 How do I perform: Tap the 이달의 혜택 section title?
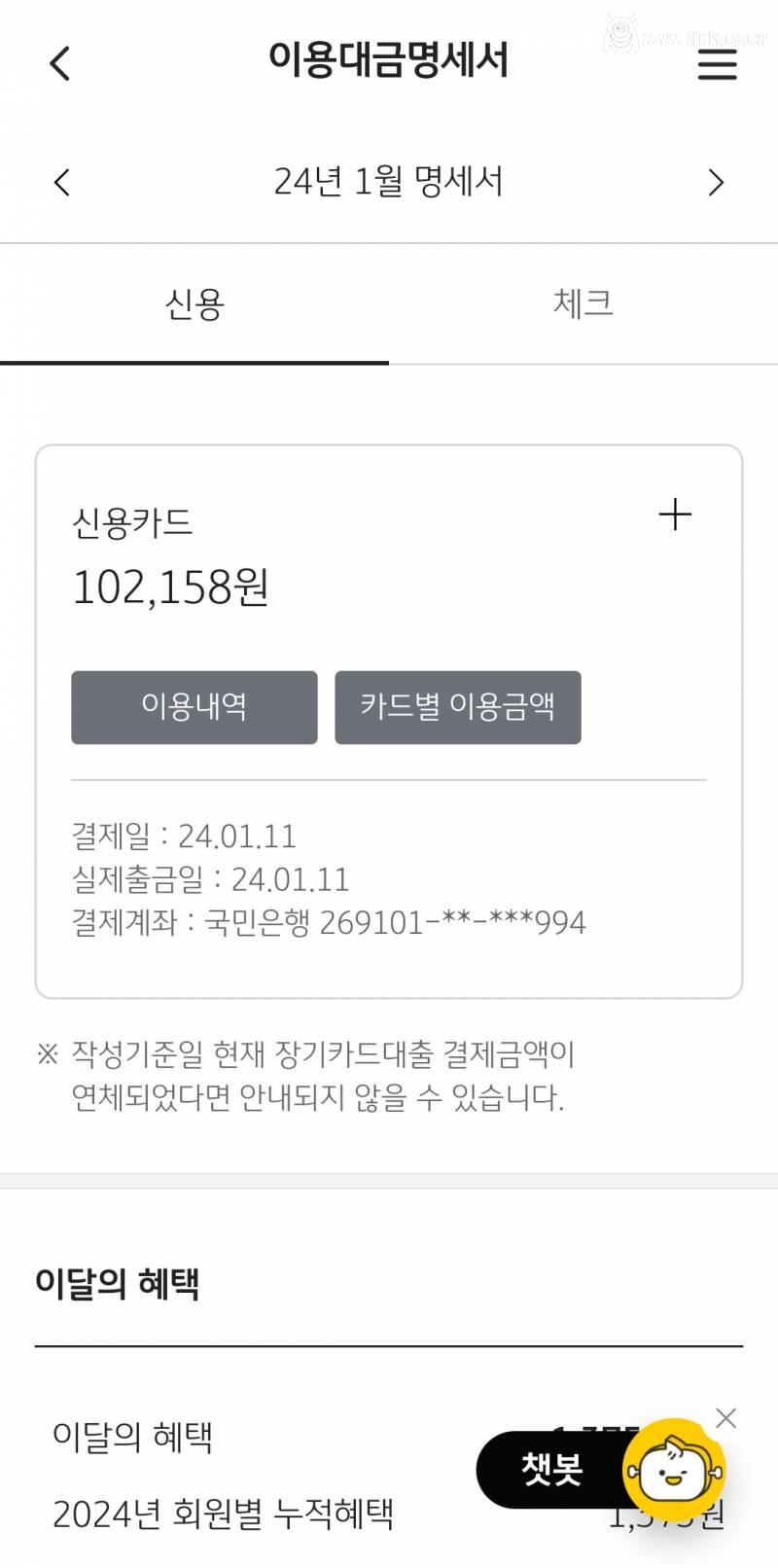click(x=119, y=1284)
